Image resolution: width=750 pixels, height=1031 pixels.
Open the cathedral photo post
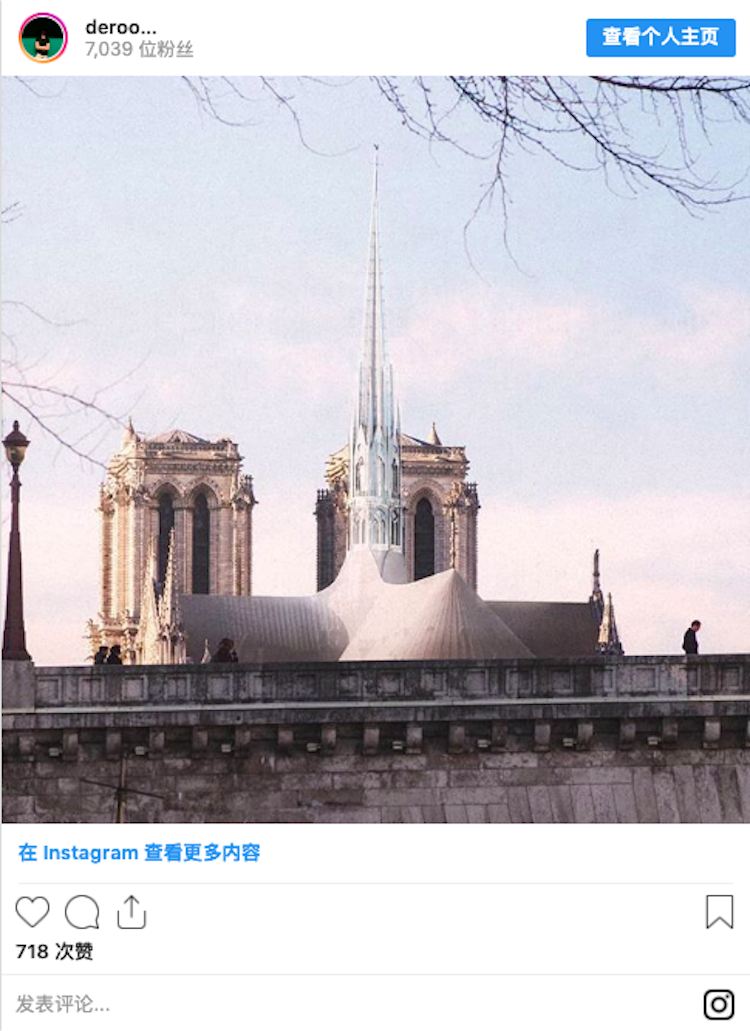[375, 450]
